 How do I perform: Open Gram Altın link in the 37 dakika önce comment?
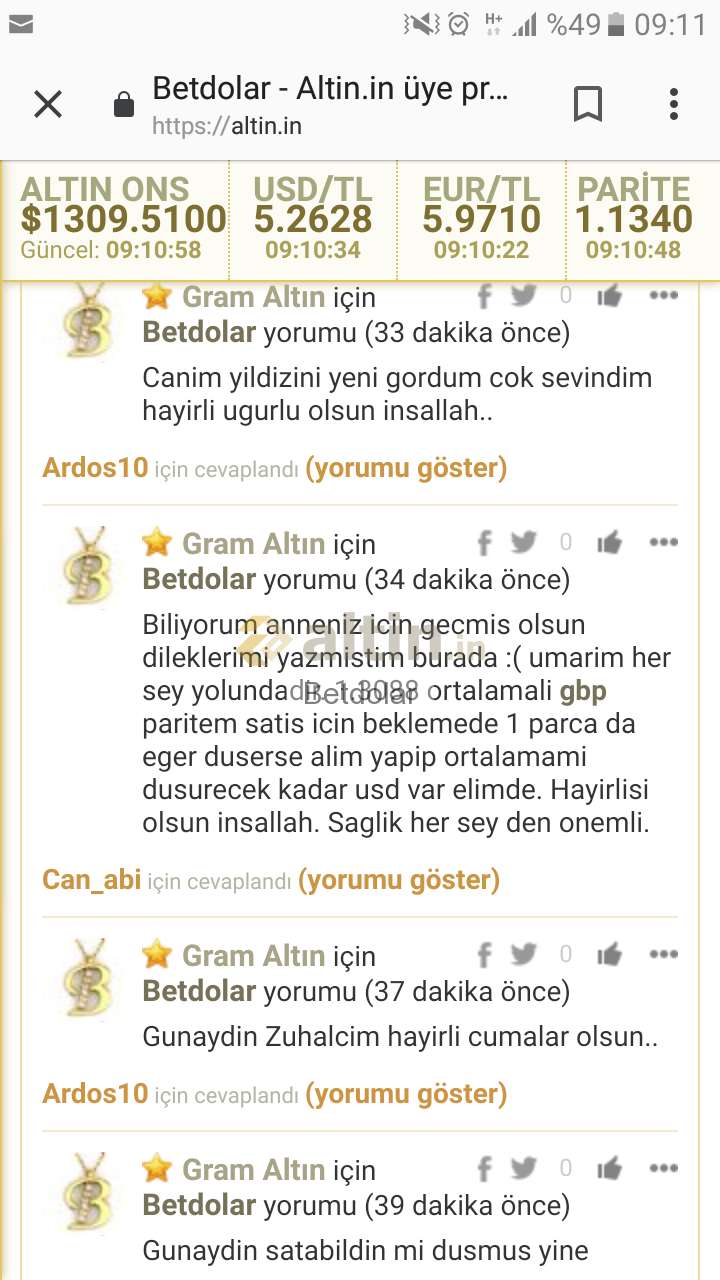coord(253,956)
